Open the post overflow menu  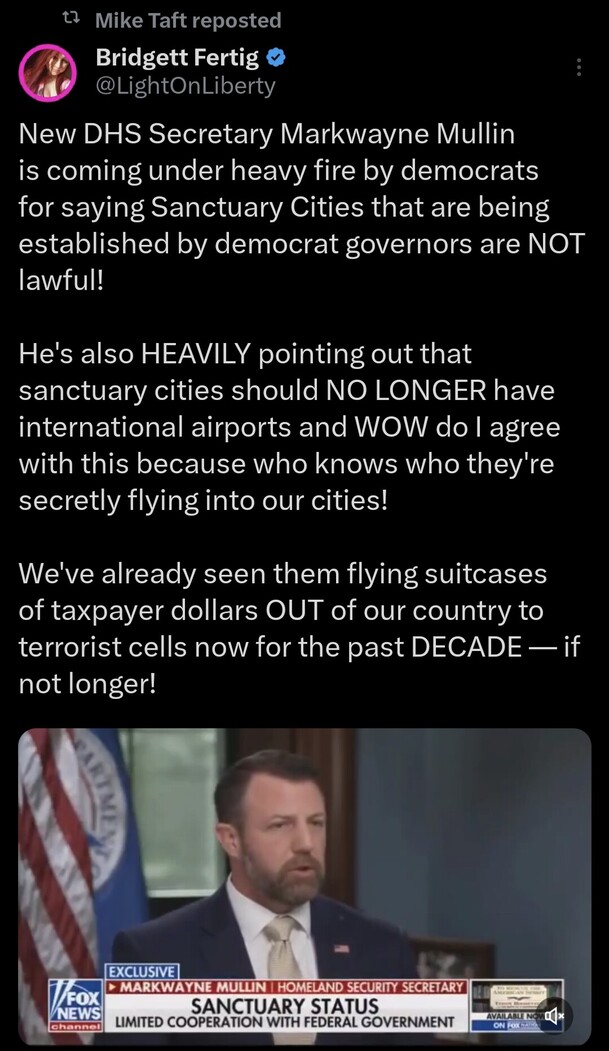click(578, 68)
